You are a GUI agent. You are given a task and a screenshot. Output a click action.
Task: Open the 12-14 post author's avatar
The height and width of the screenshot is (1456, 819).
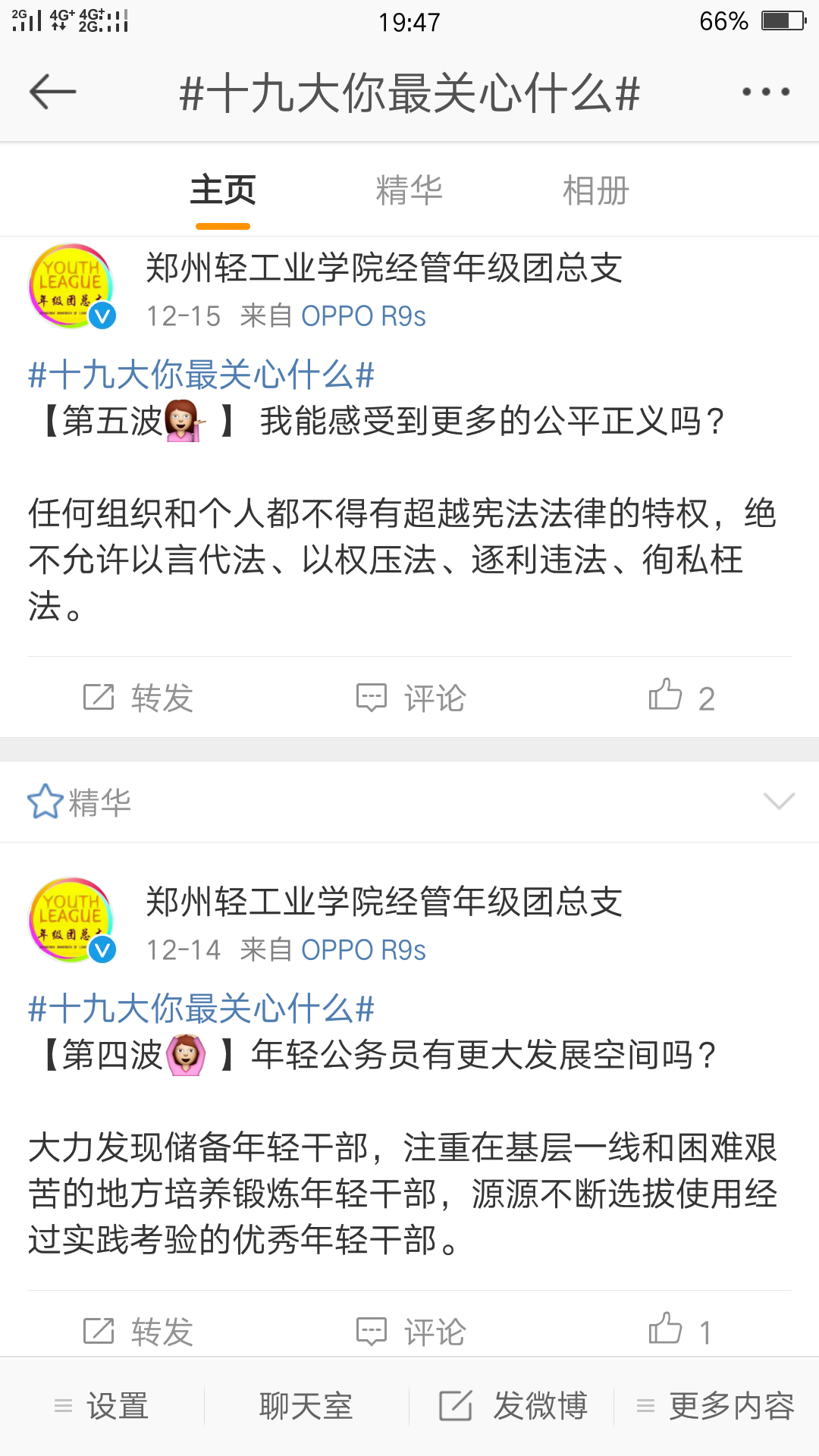click(71, 920)
